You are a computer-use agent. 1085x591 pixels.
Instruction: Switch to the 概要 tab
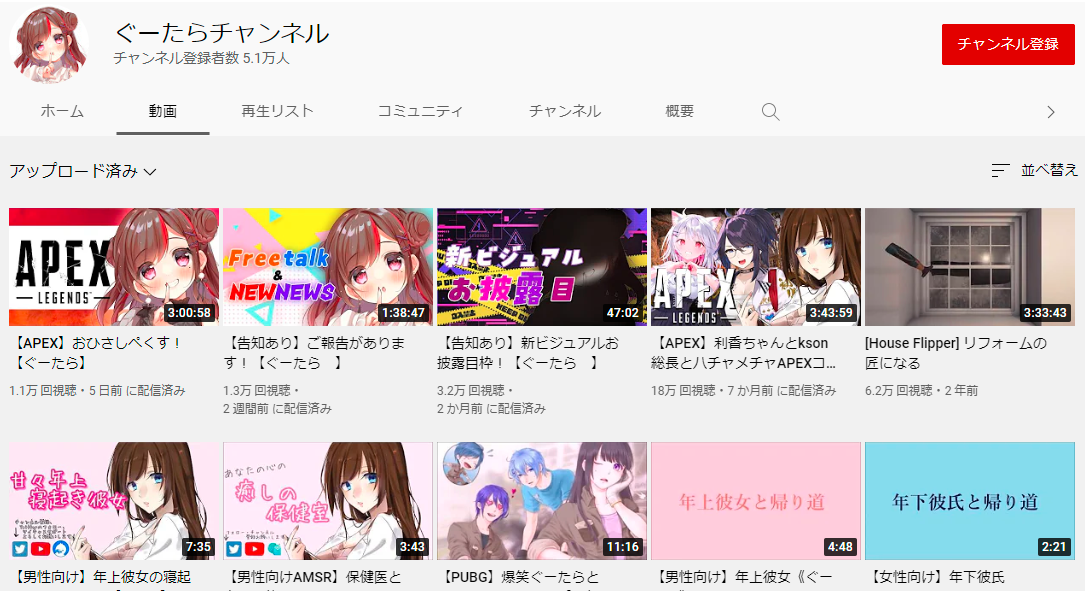[679, 111]
